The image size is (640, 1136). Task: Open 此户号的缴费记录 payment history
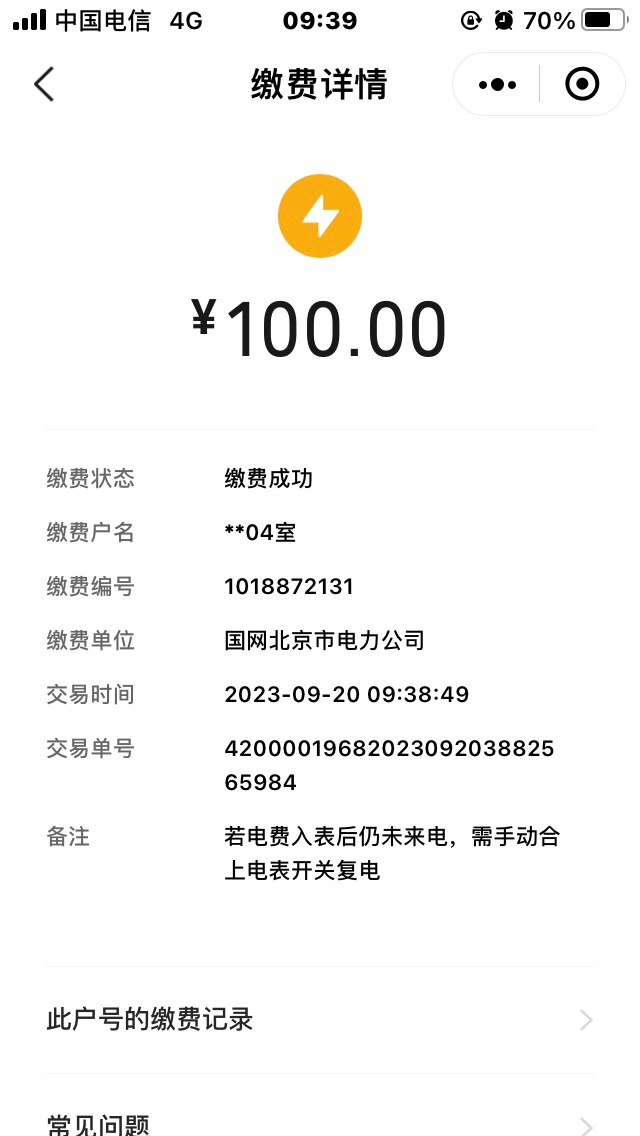(320, 1020)
